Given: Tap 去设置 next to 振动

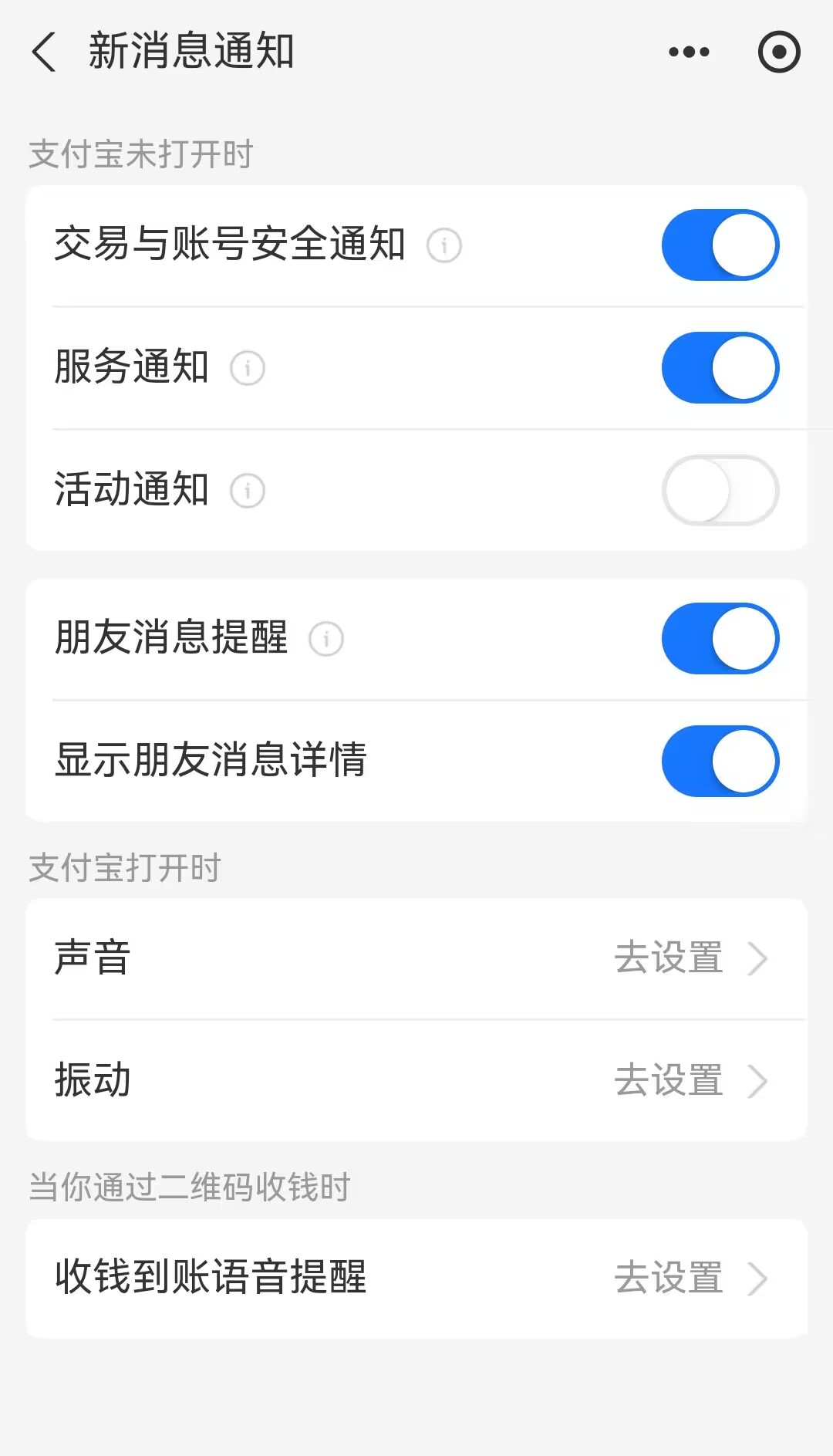Looking at the screenshot, I should click(x=669, y=1081).
